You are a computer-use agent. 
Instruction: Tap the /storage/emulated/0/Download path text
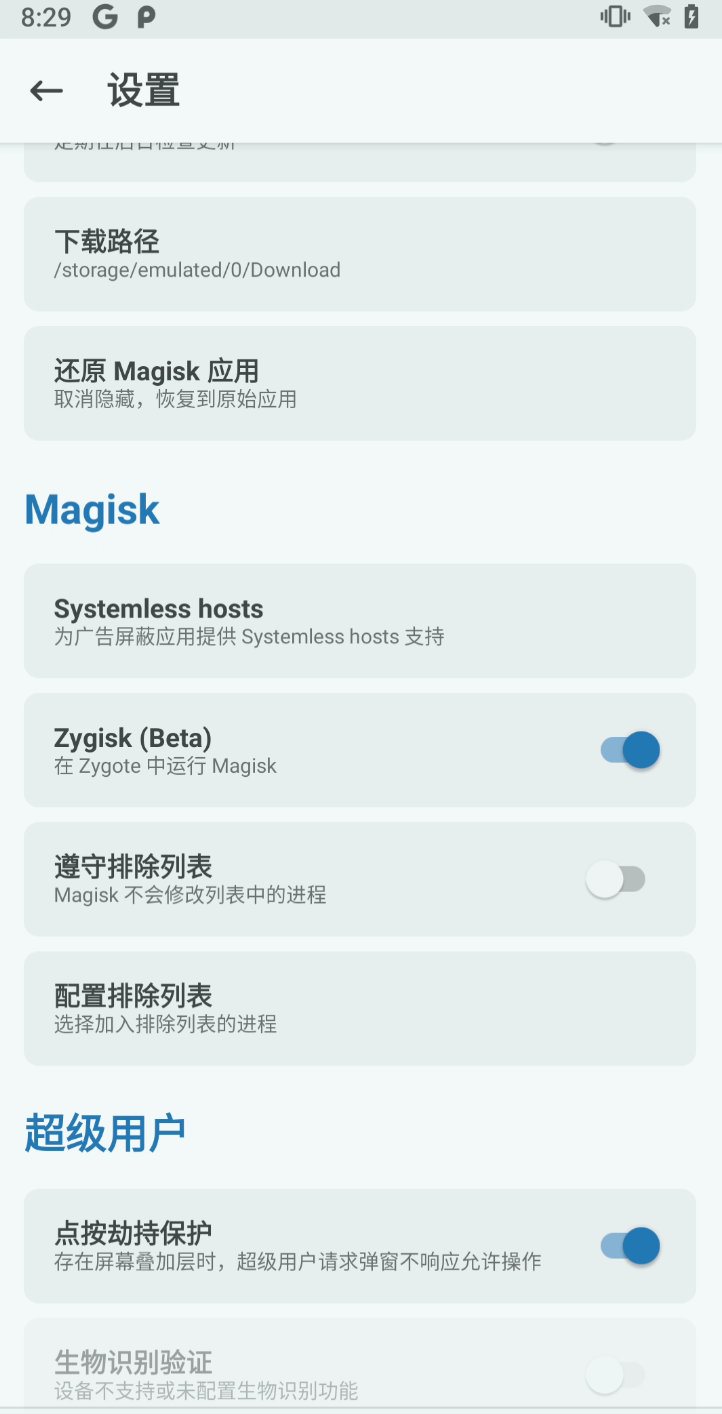[x=197, y=269]
